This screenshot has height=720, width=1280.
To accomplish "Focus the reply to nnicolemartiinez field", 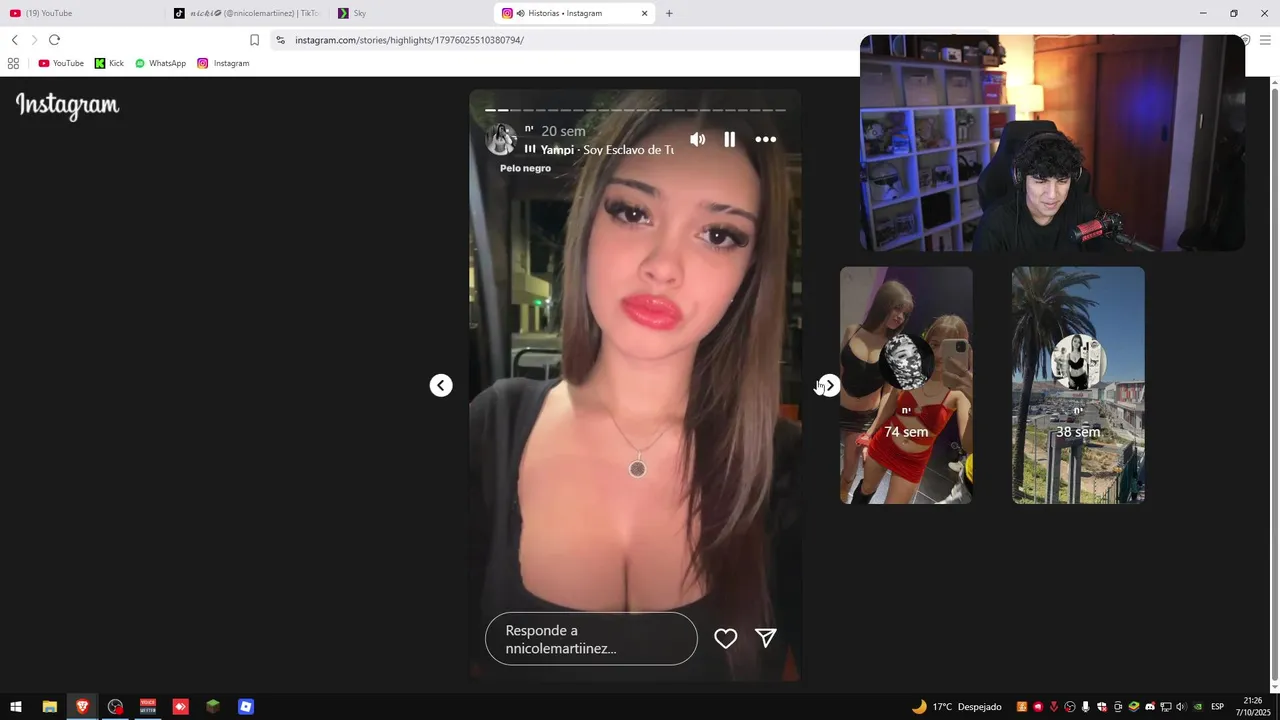I will [x=590, y=639].
